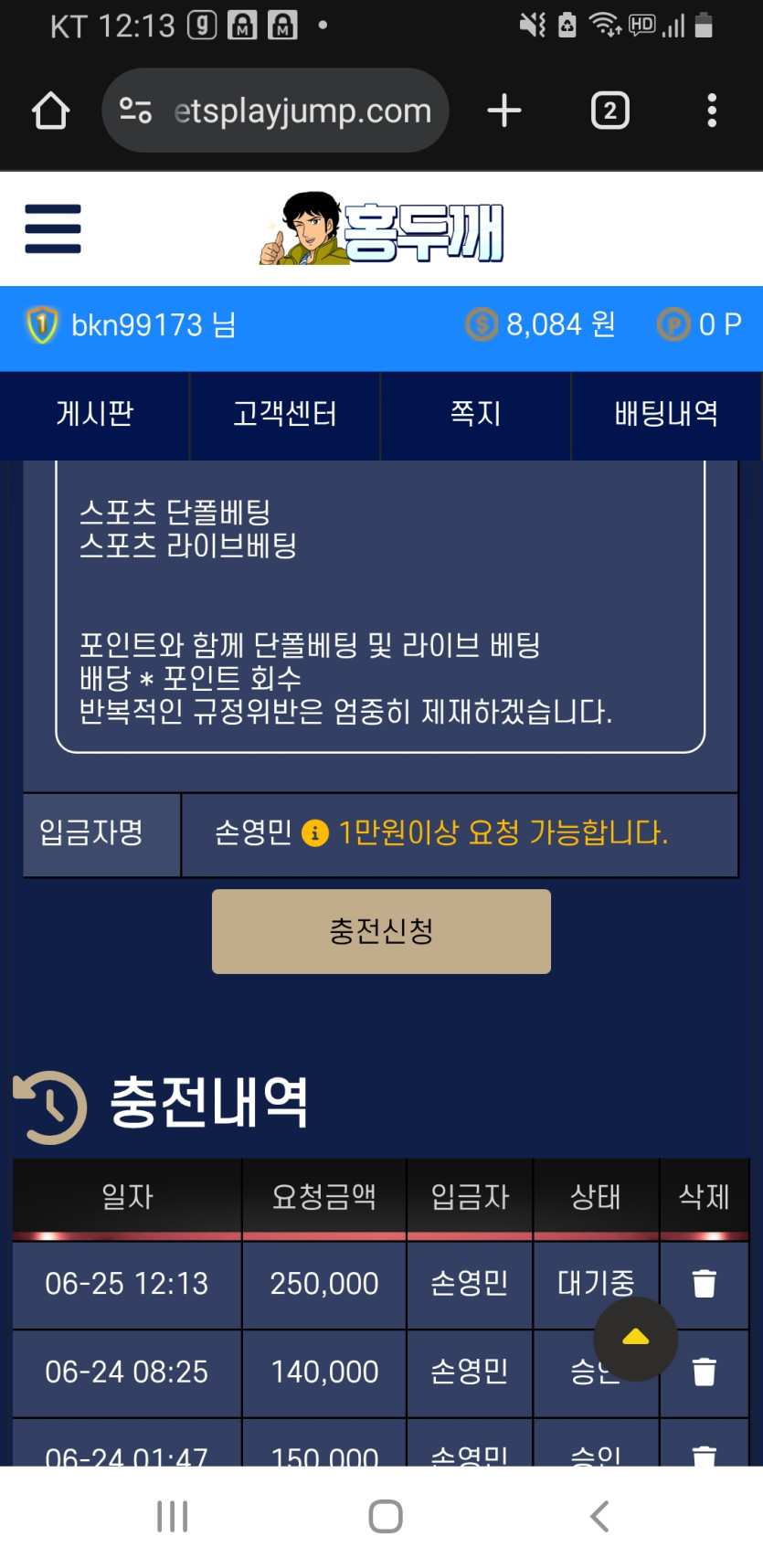Open the hamburger side menu

[53, 228]
